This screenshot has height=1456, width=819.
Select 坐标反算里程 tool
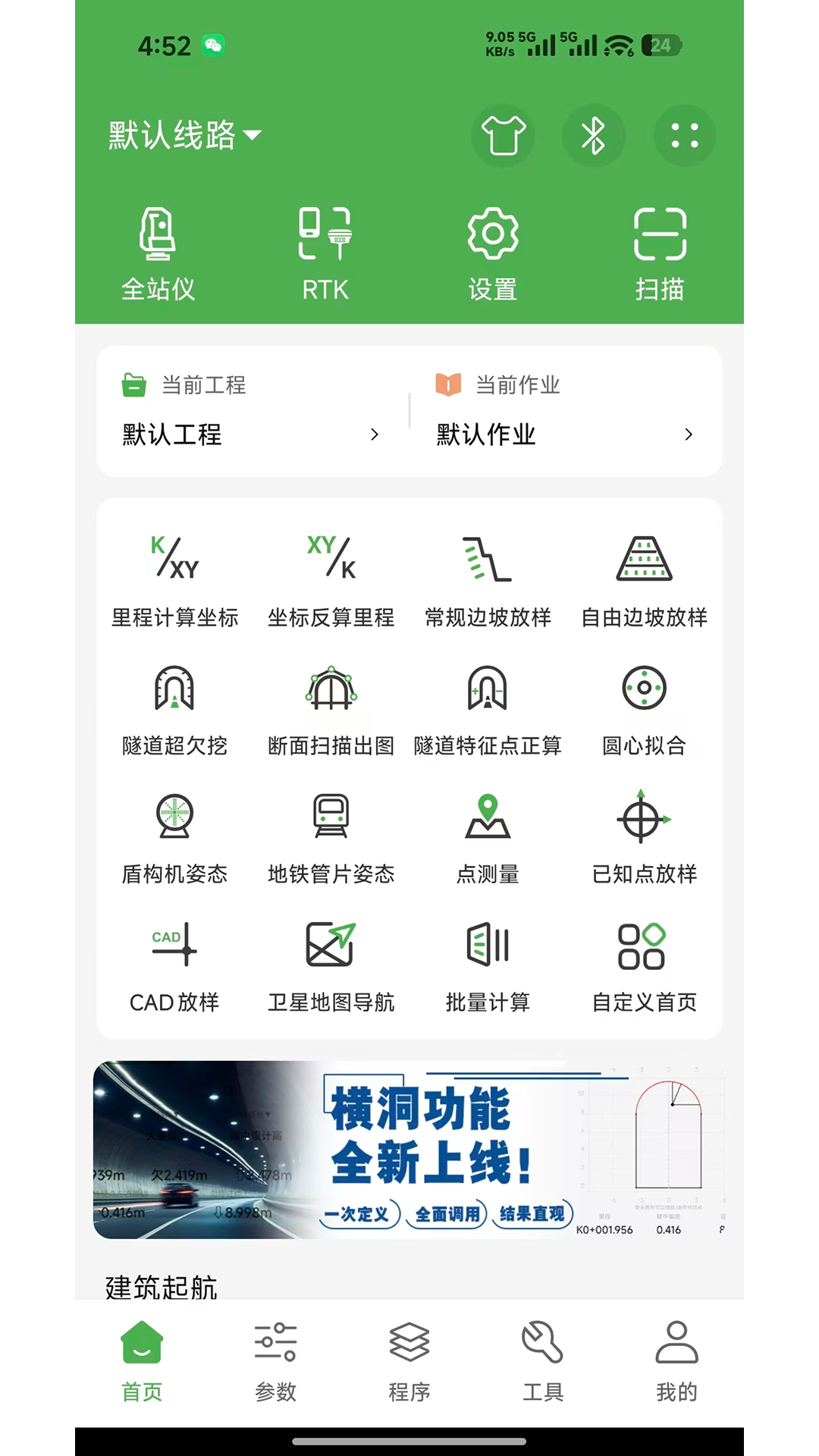click(331, 580)
